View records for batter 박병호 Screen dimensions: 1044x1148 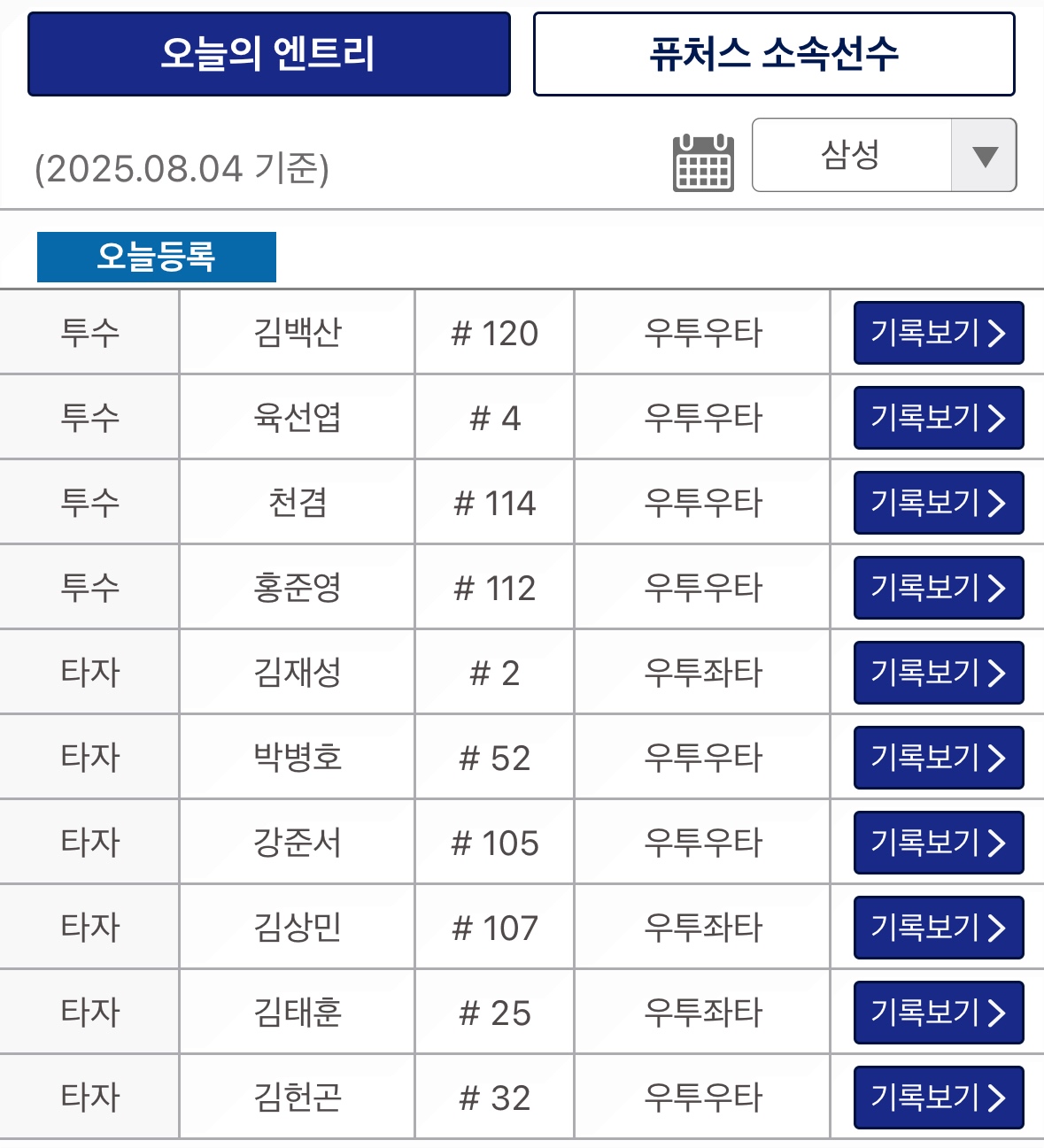pyautogui.click(x=938, y=758)
